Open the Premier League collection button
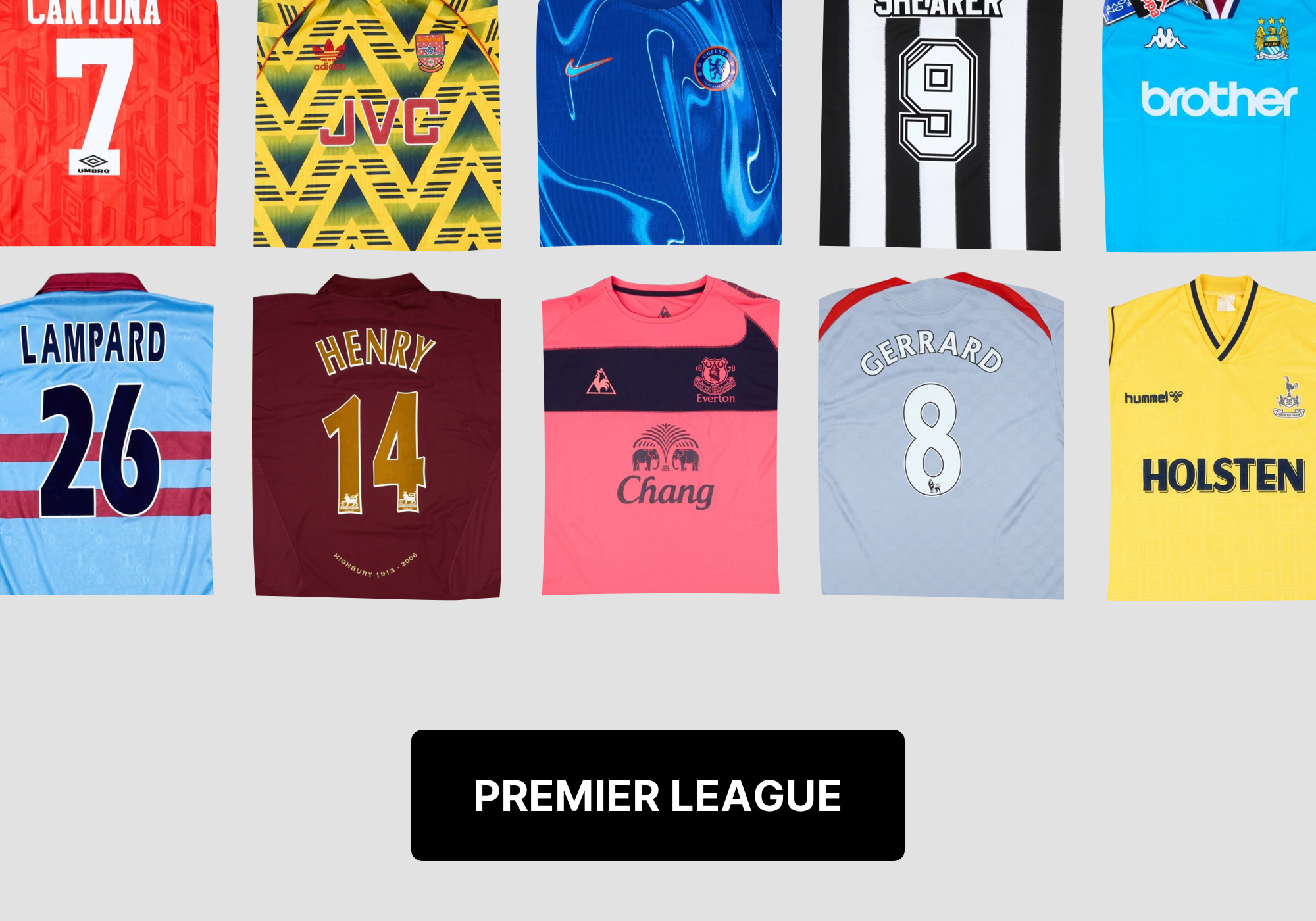This screenshot has height=921, width=1316. click(x=657, y=795)
